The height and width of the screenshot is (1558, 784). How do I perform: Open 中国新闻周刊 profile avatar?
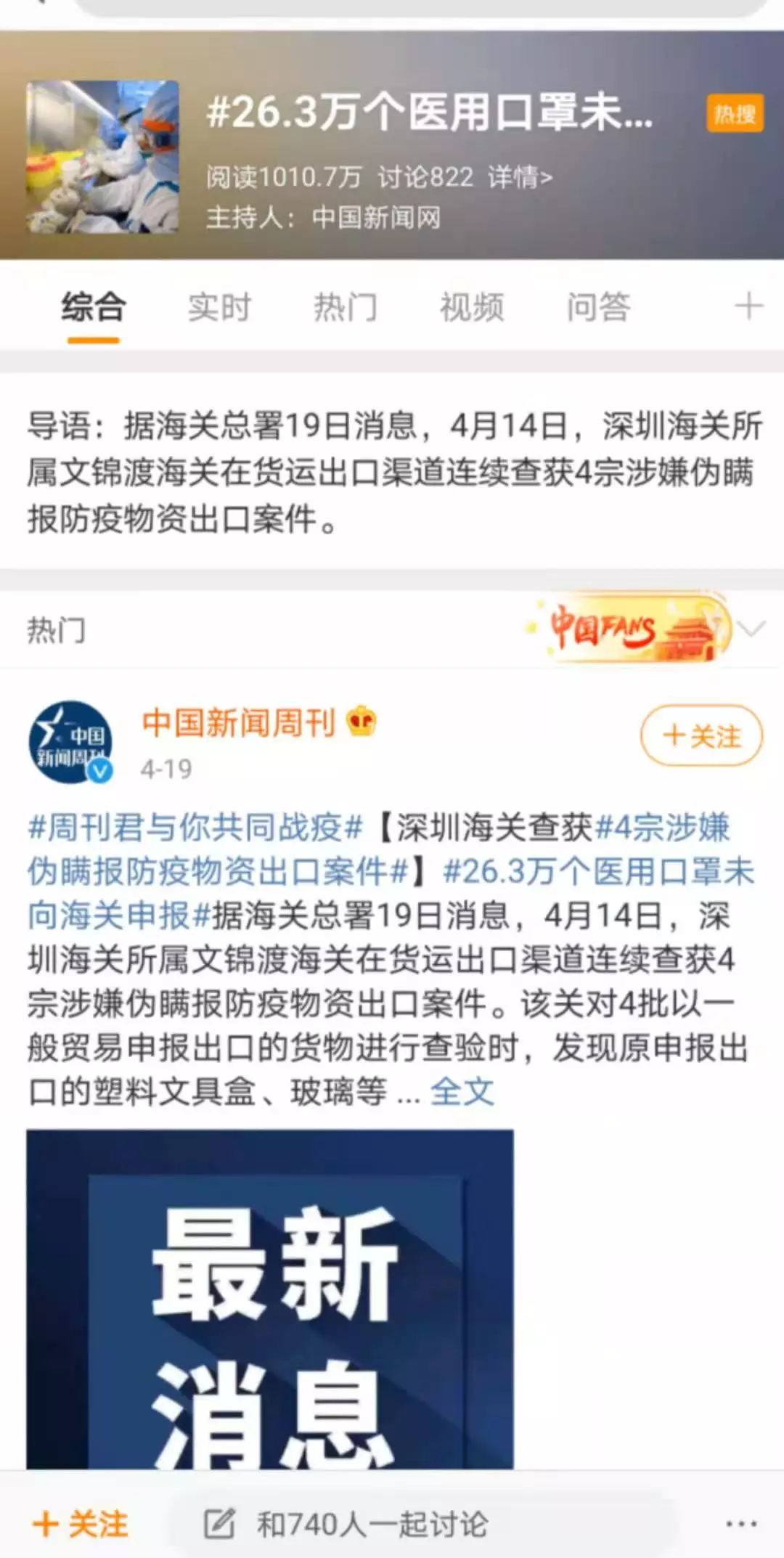pos(71,741)
